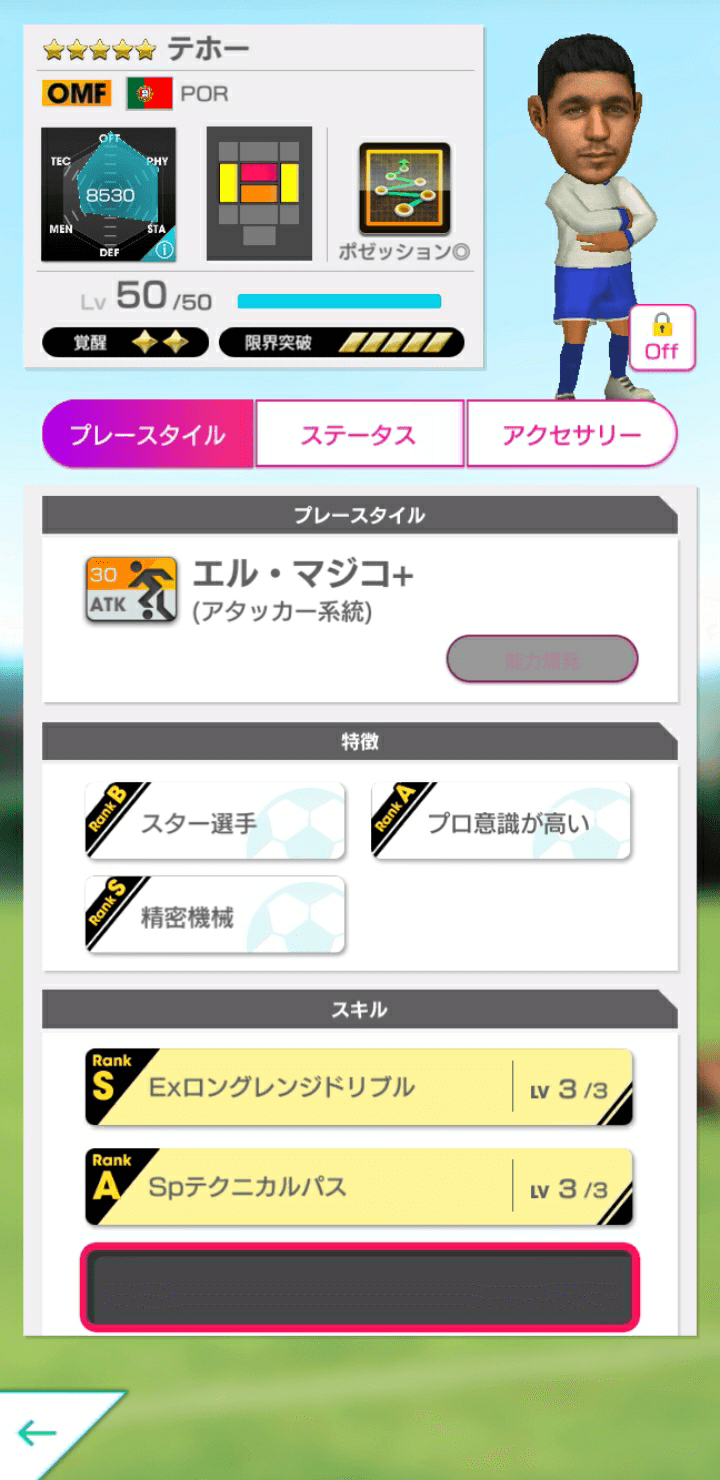The image size is (720, 1480).
Task: Switch to the ステータス tab
Action: click(x=359, y=433)
